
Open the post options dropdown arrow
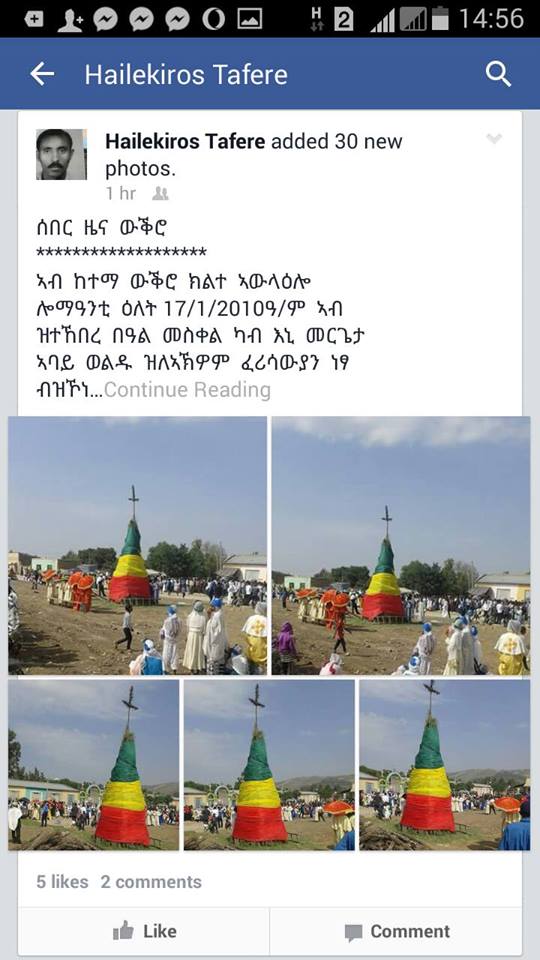[494, 139]
